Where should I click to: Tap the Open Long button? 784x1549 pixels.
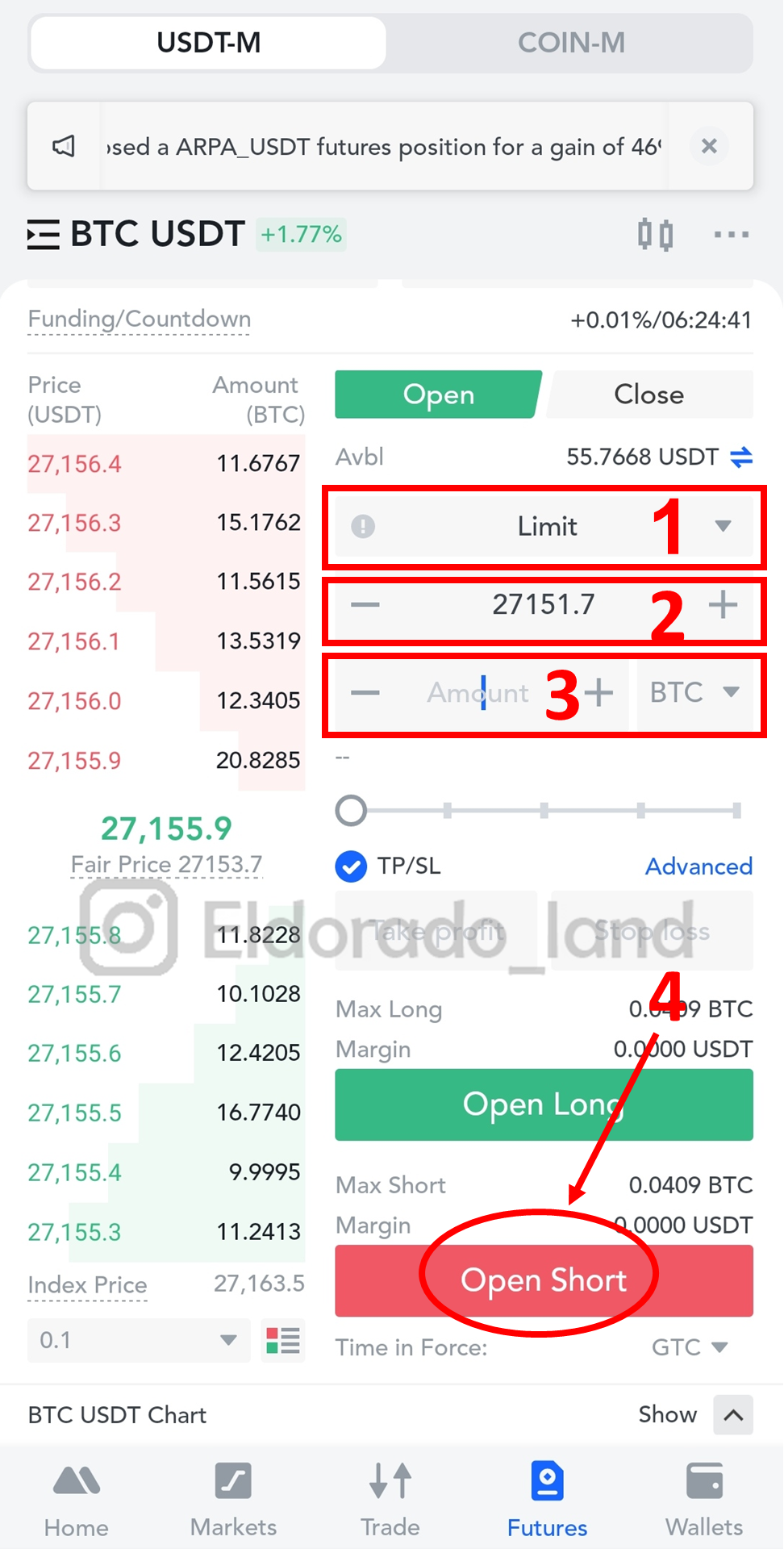[544, 1104]
